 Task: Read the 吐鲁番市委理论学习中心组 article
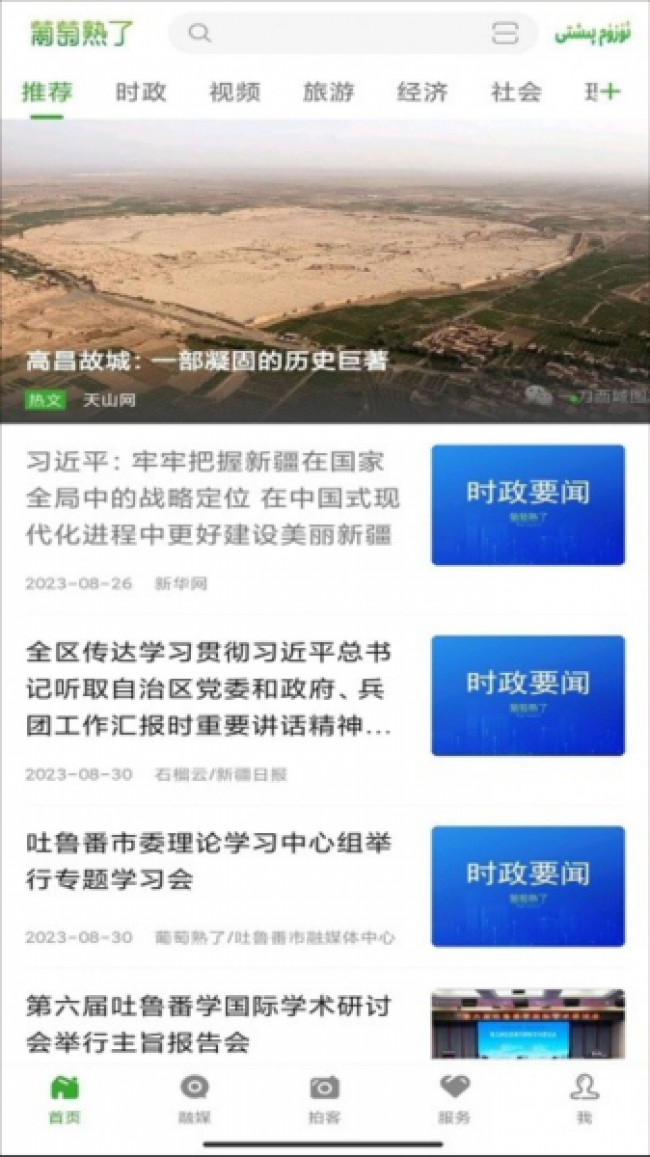click(x=209, y=863)
